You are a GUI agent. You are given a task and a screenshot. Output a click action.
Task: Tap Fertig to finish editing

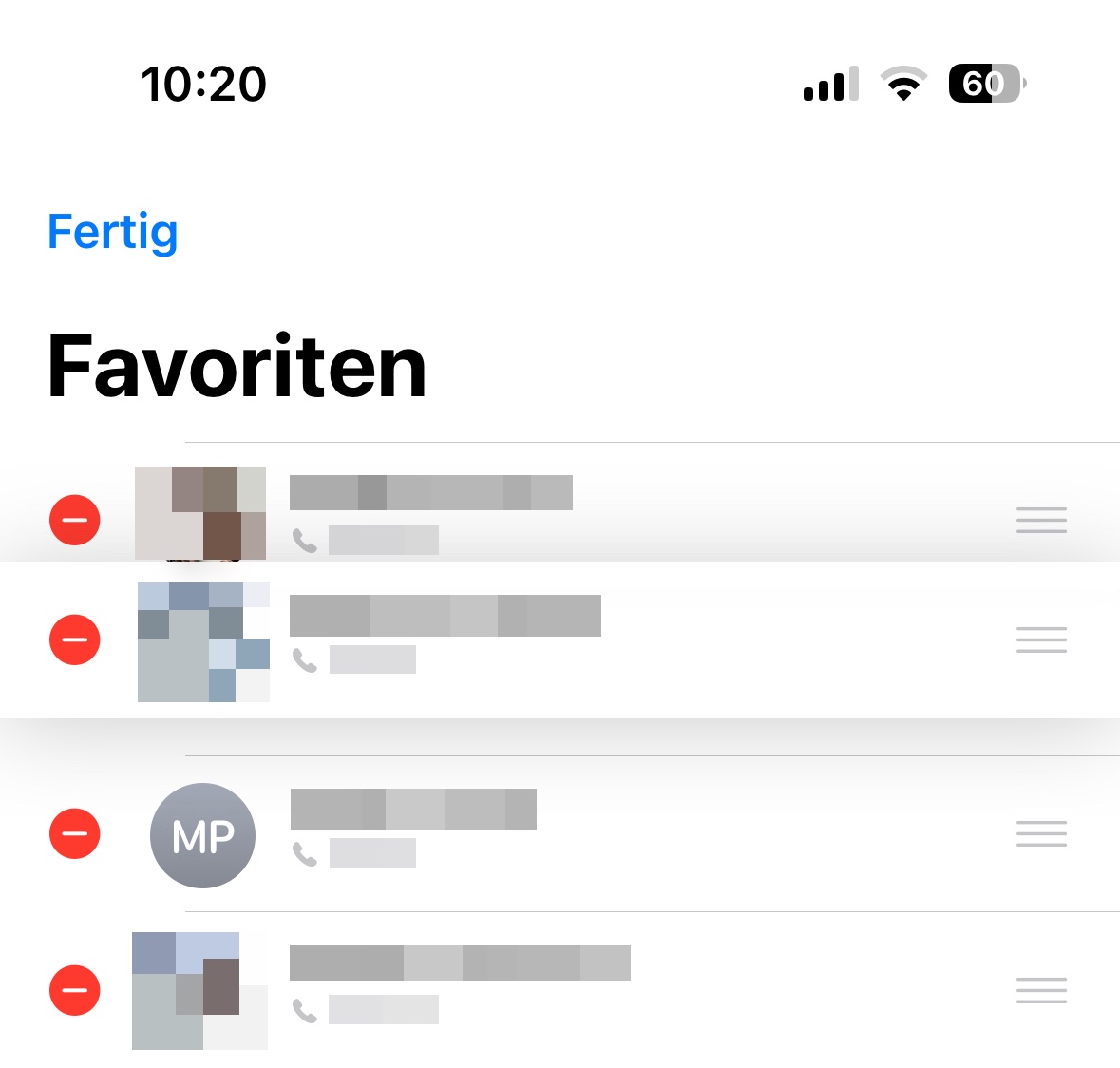112,232
